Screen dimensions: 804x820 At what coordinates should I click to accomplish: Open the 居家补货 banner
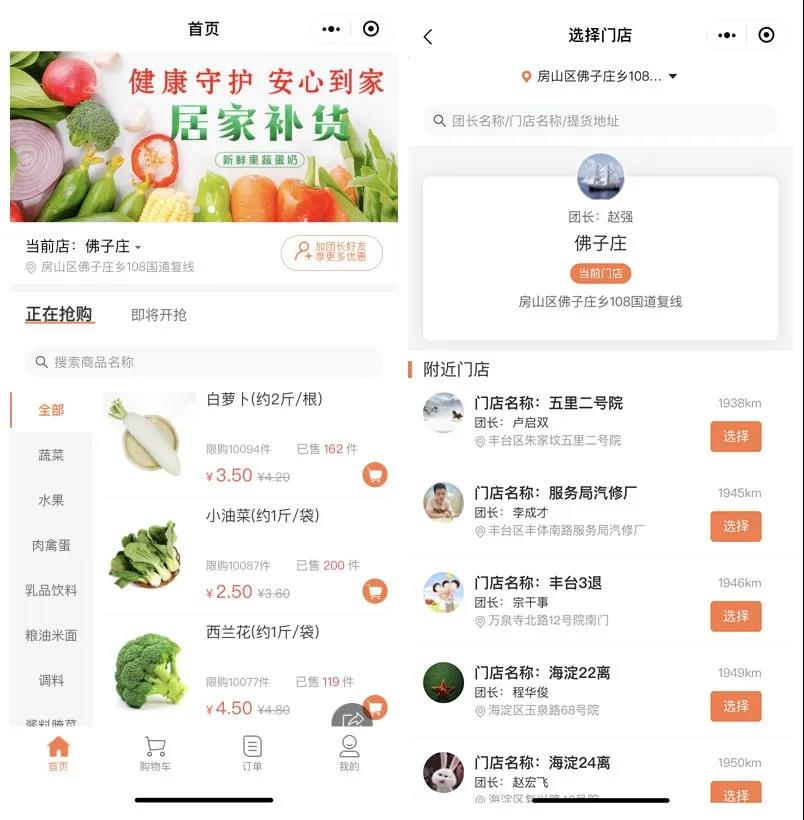tap(204, 137)
